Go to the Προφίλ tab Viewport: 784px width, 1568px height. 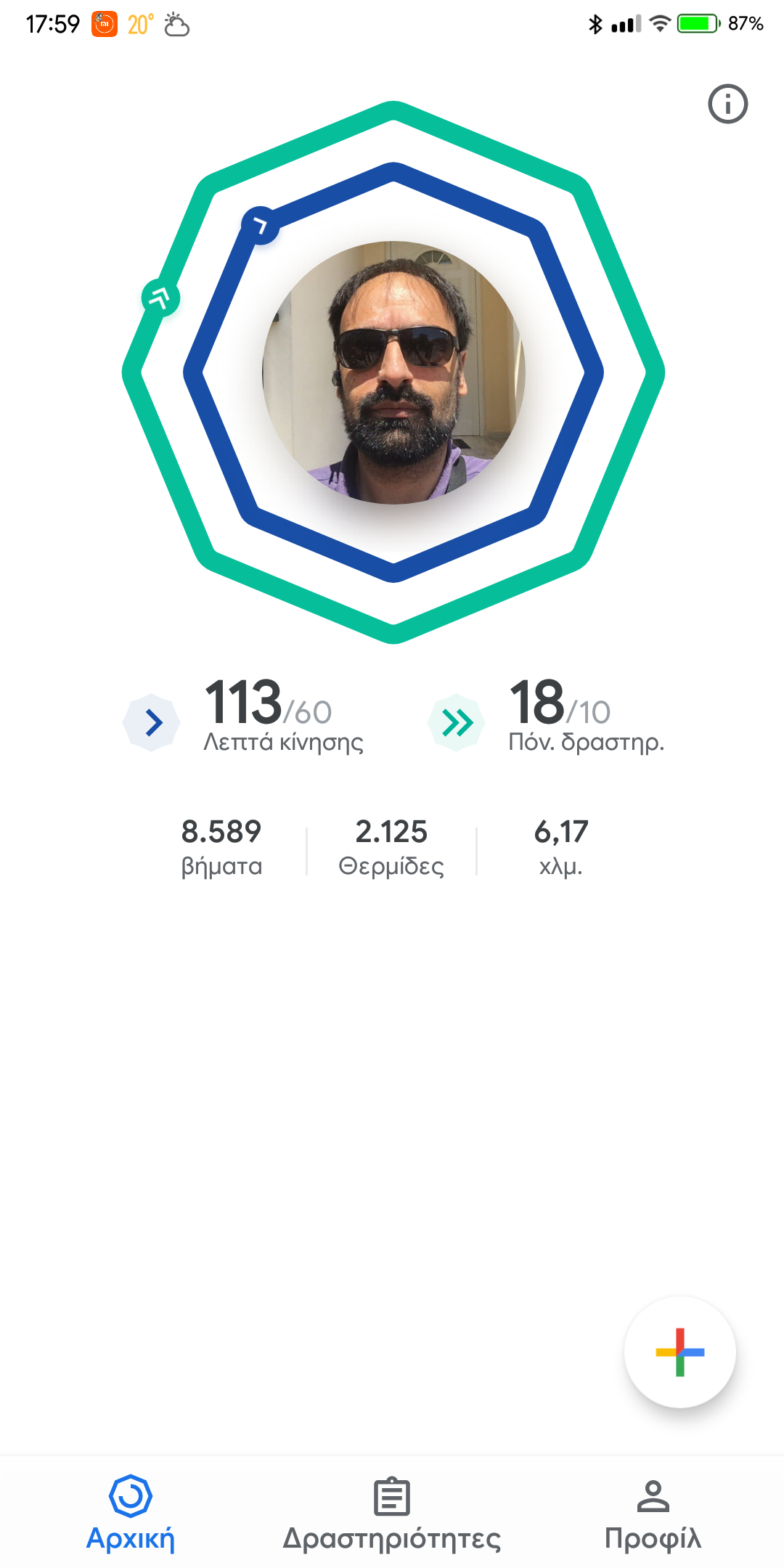point(653,1514)
